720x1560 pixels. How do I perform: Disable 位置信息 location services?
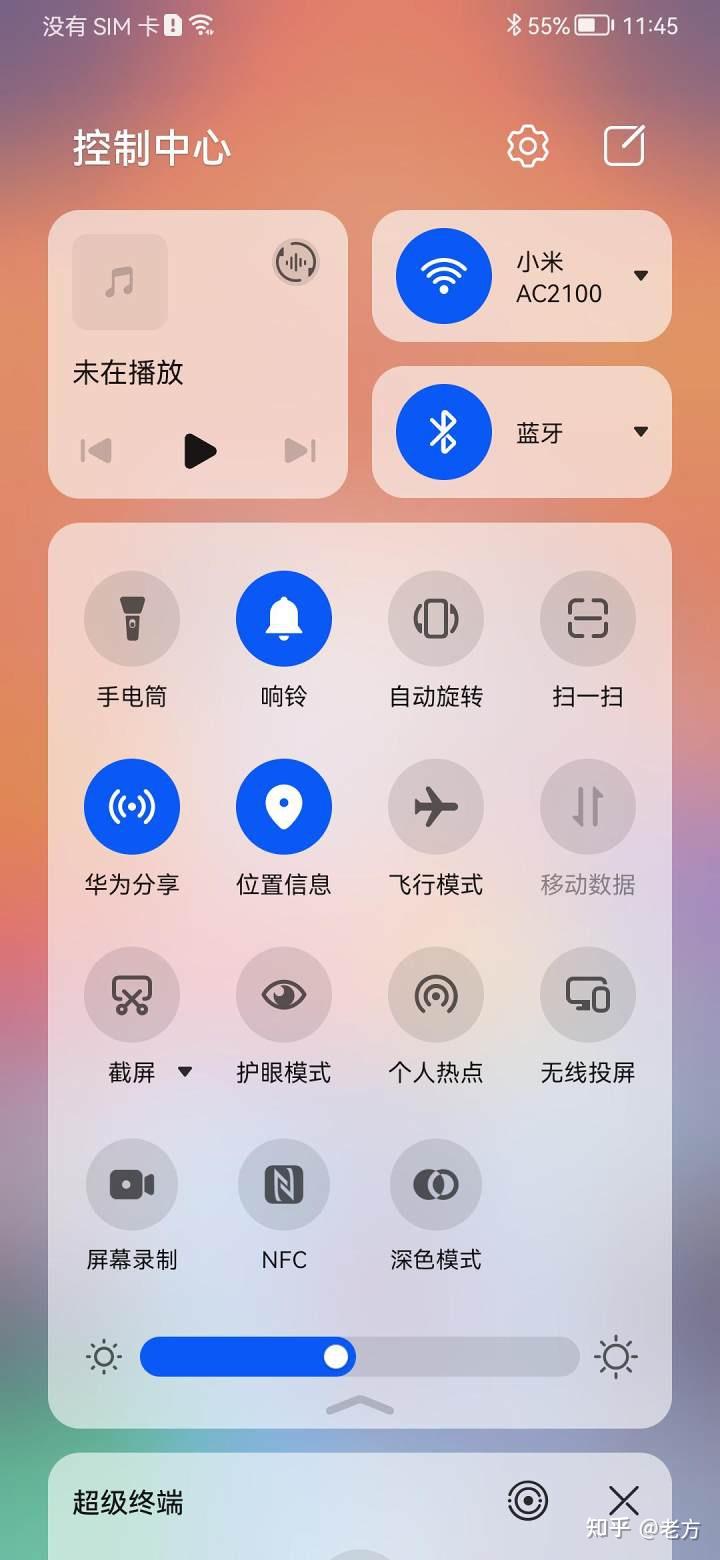284,806
